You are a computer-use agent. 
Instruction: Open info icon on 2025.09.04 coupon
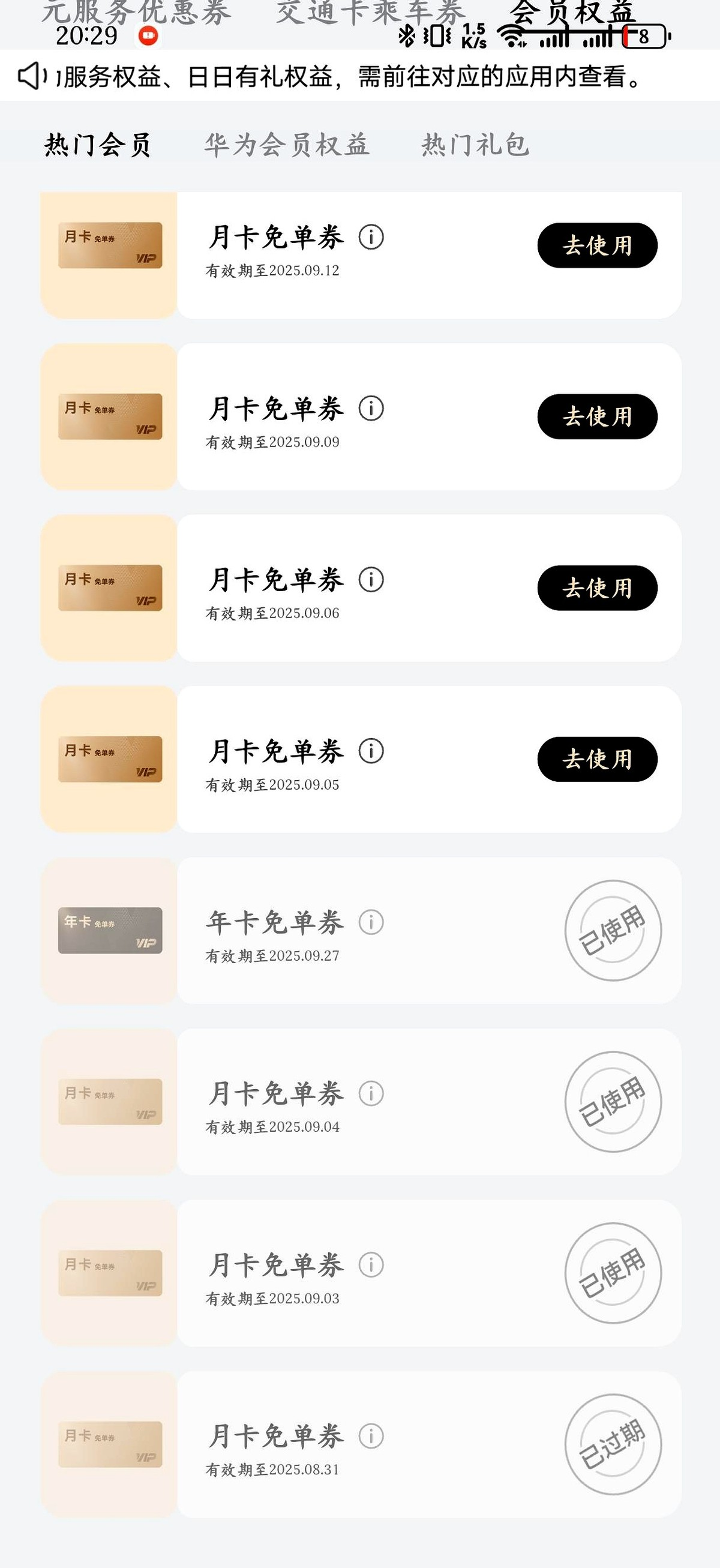pos(371,1094)
